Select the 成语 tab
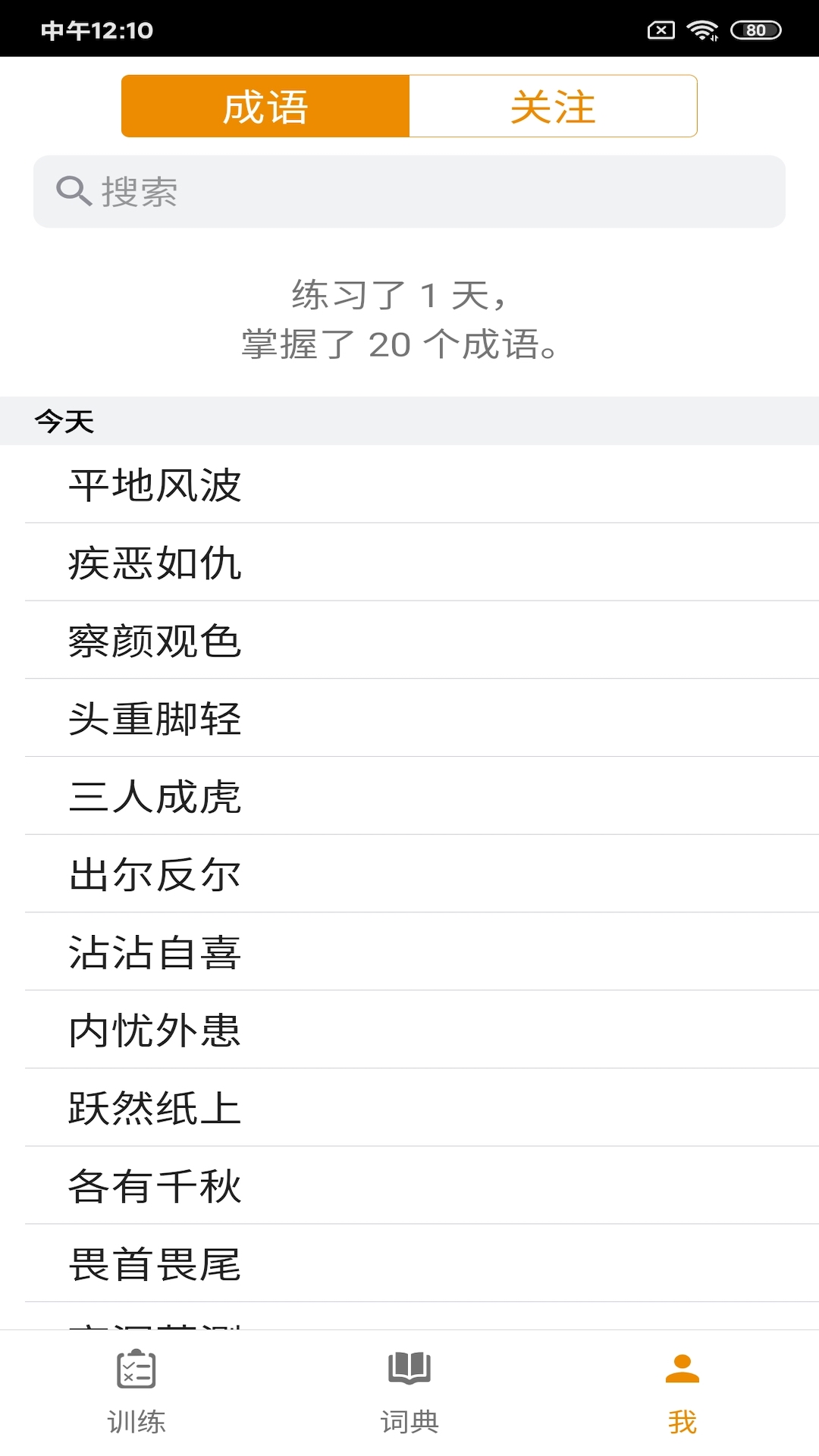The width and height of the screenshot is (819, 1456). point(265,106)
